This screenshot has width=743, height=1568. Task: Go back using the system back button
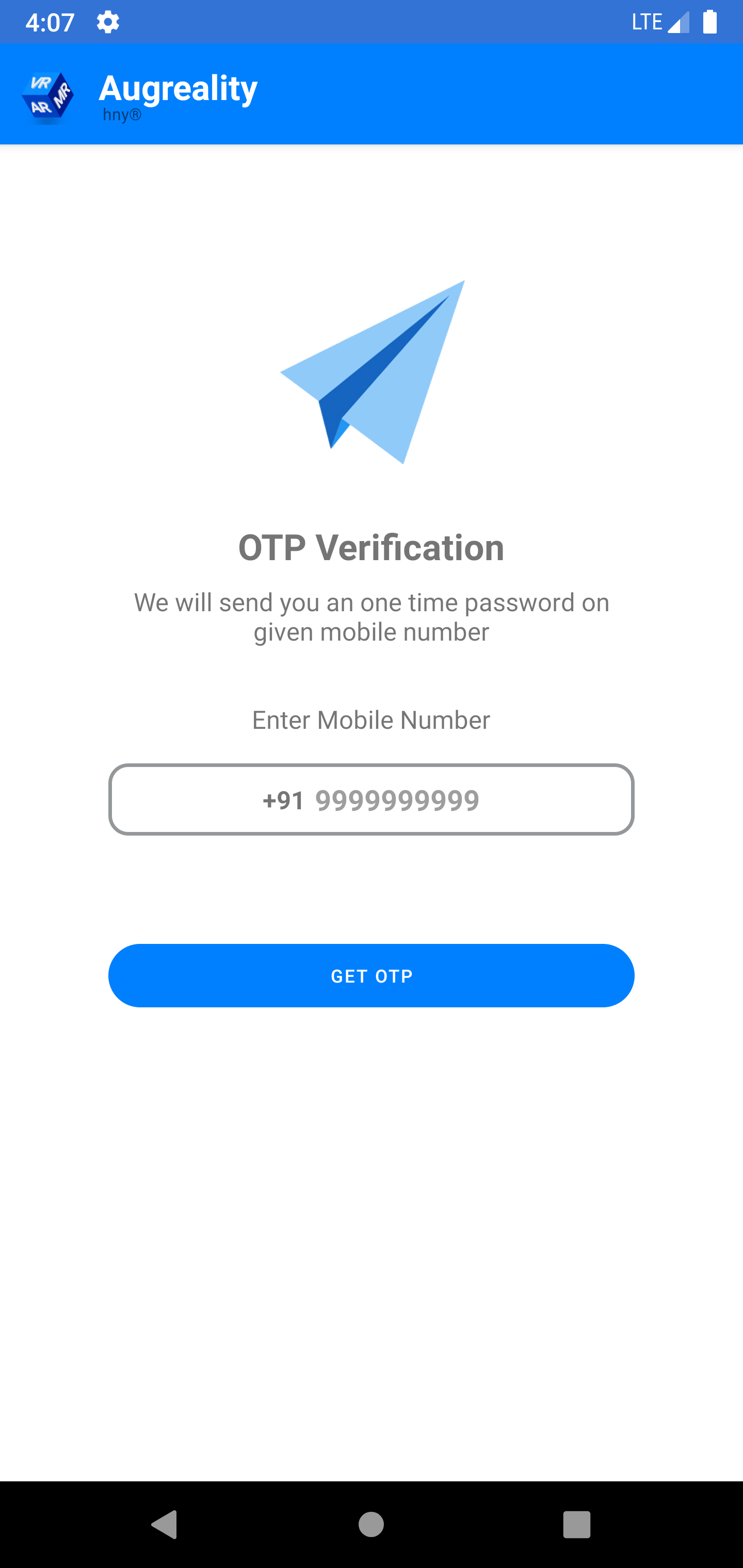[165, 1524]
